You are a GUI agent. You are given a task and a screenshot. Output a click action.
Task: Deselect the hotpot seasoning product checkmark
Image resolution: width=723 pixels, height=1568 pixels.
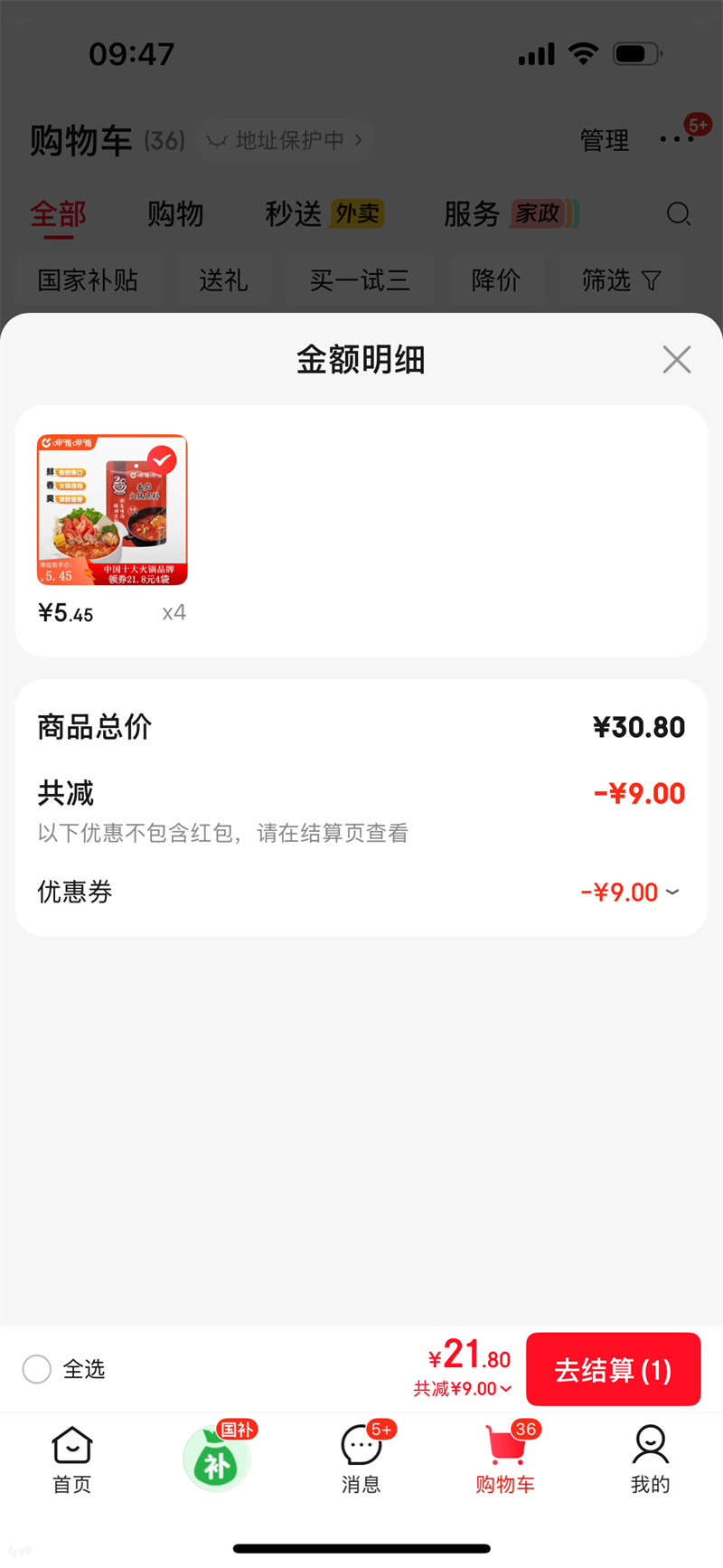[163, 460]
